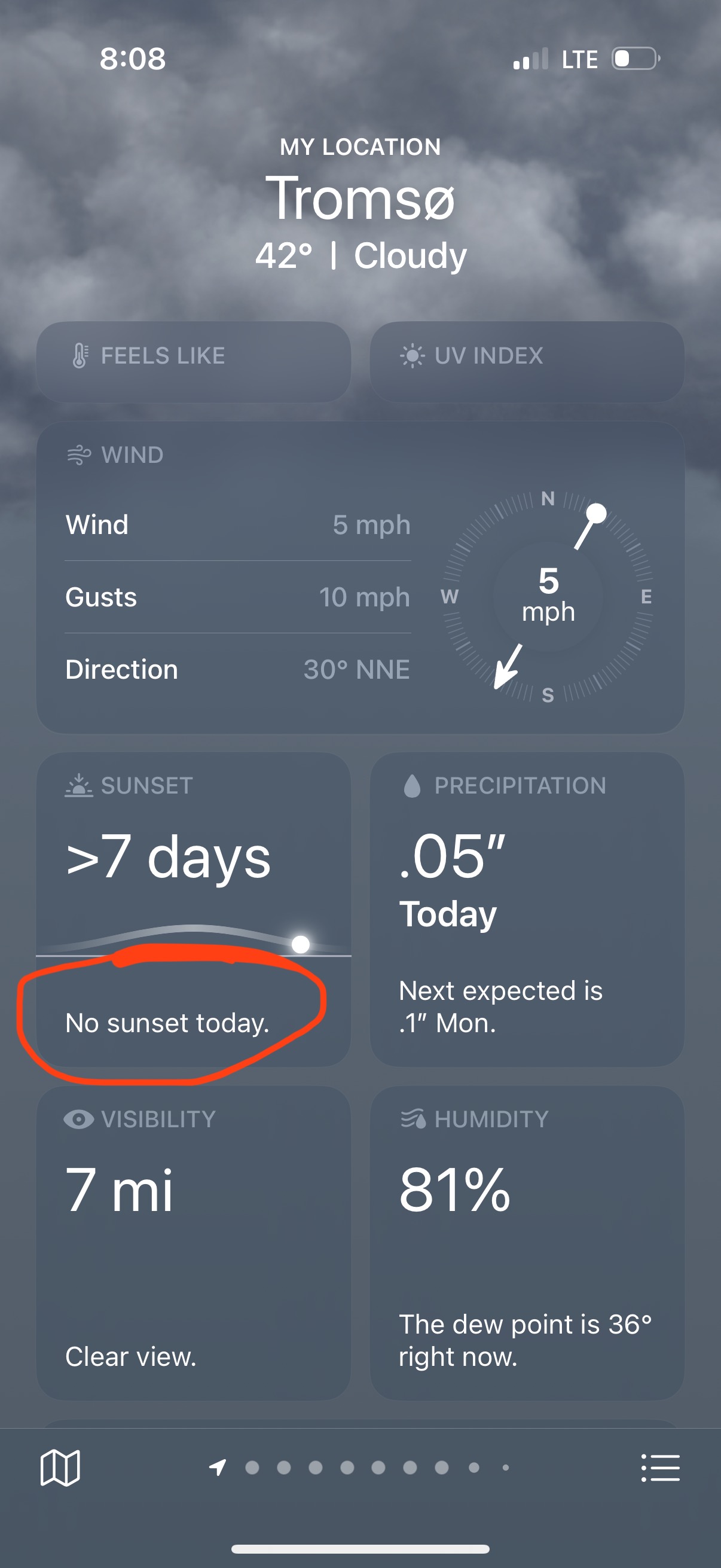Open the Feels Like card
Viewport: 721px width, 1568px height.
(194, 361)
